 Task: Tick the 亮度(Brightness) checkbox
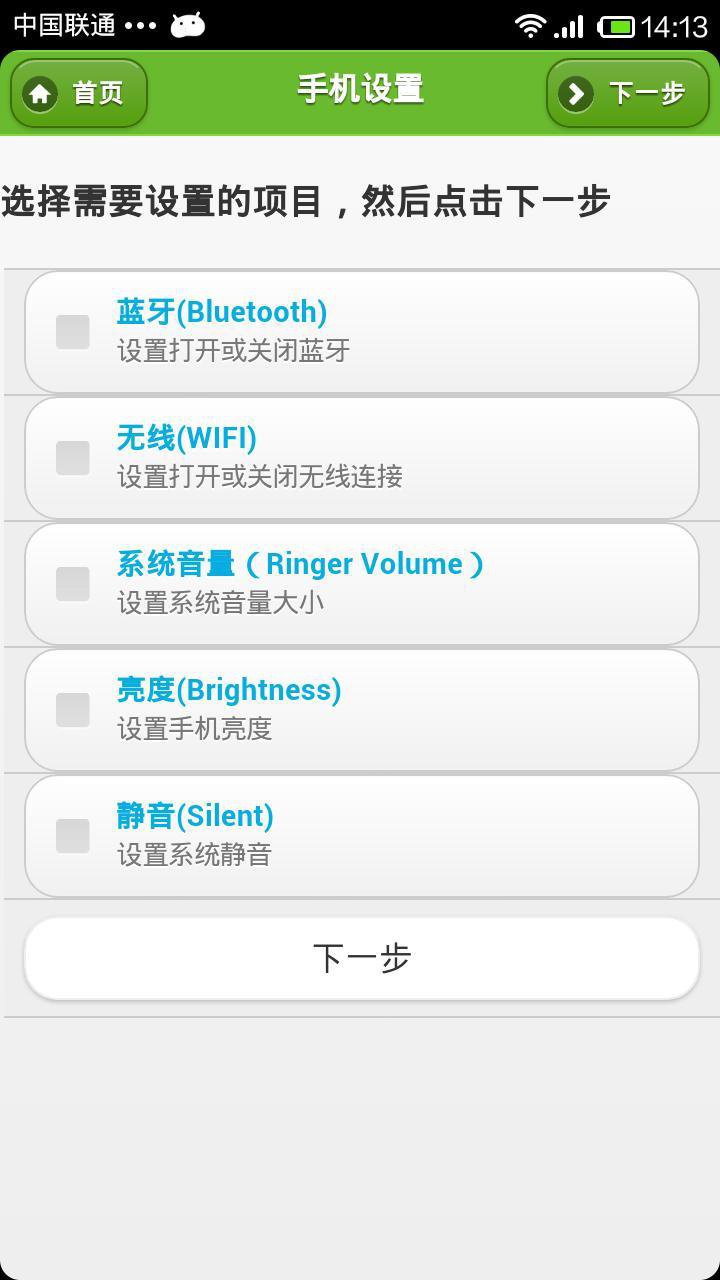(x=70, y=710)
